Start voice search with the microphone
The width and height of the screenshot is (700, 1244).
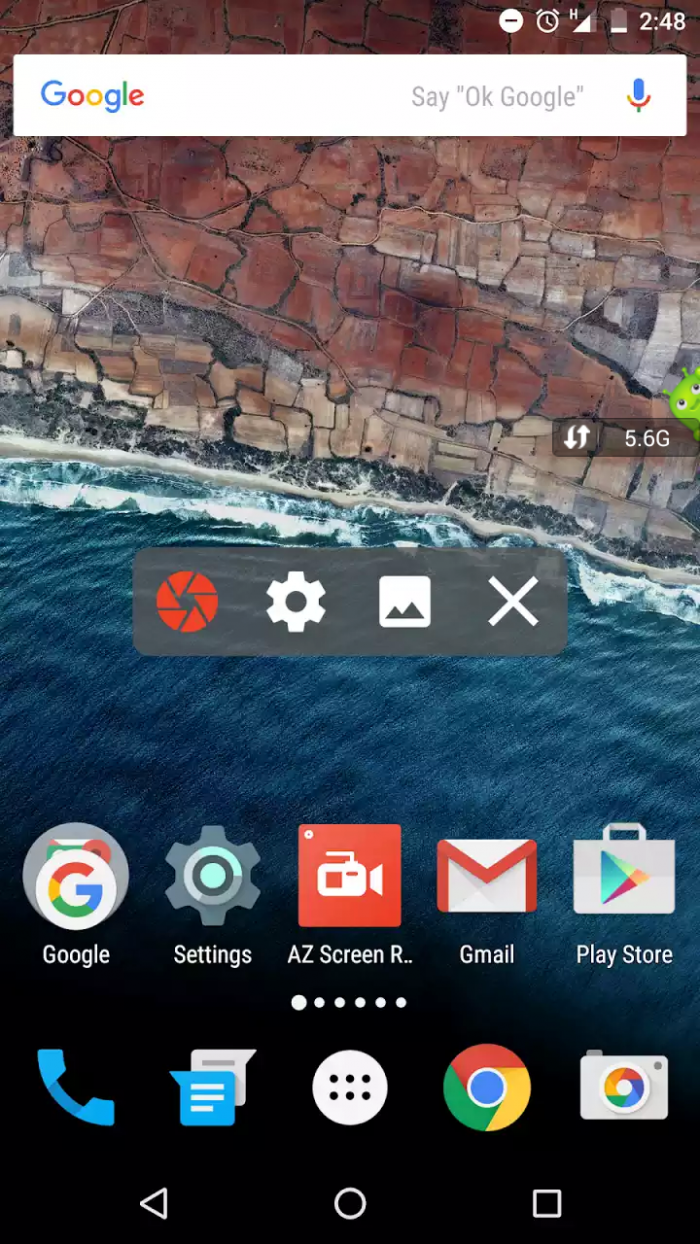click(x=638, y=96)
